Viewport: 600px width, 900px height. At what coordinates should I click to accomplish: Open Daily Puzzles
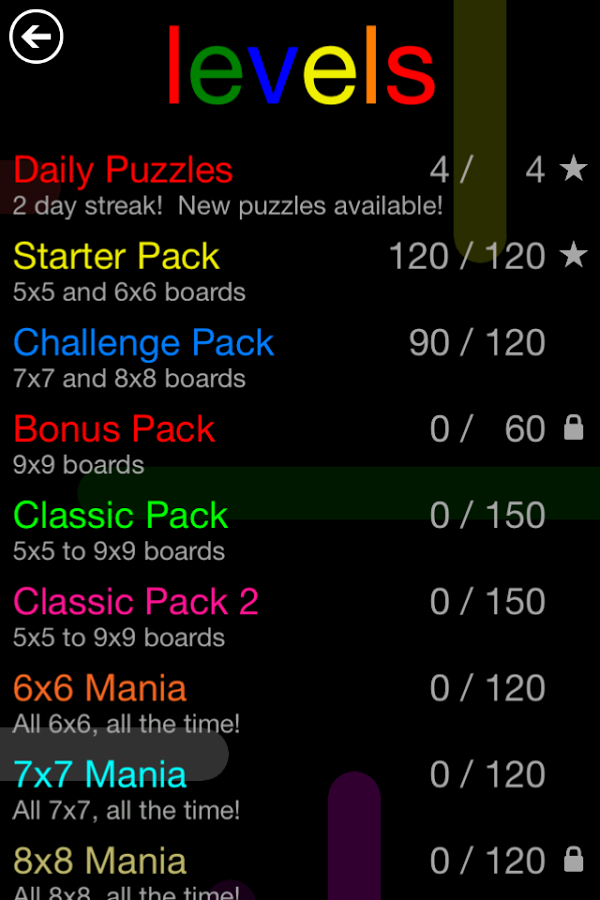point(124,171)
